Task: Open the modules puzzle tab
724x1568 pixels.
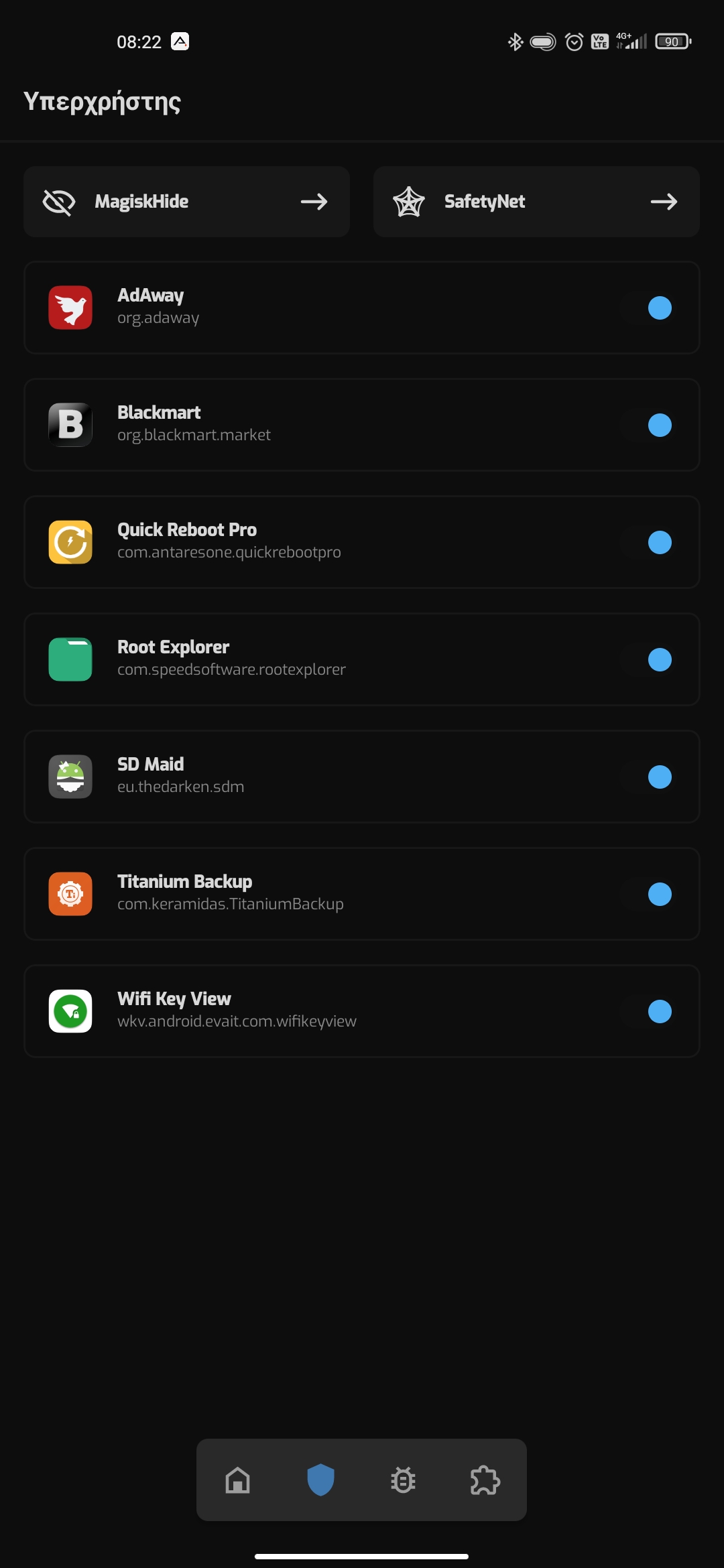Action: pyautogui.click(x=485, y=1480)
